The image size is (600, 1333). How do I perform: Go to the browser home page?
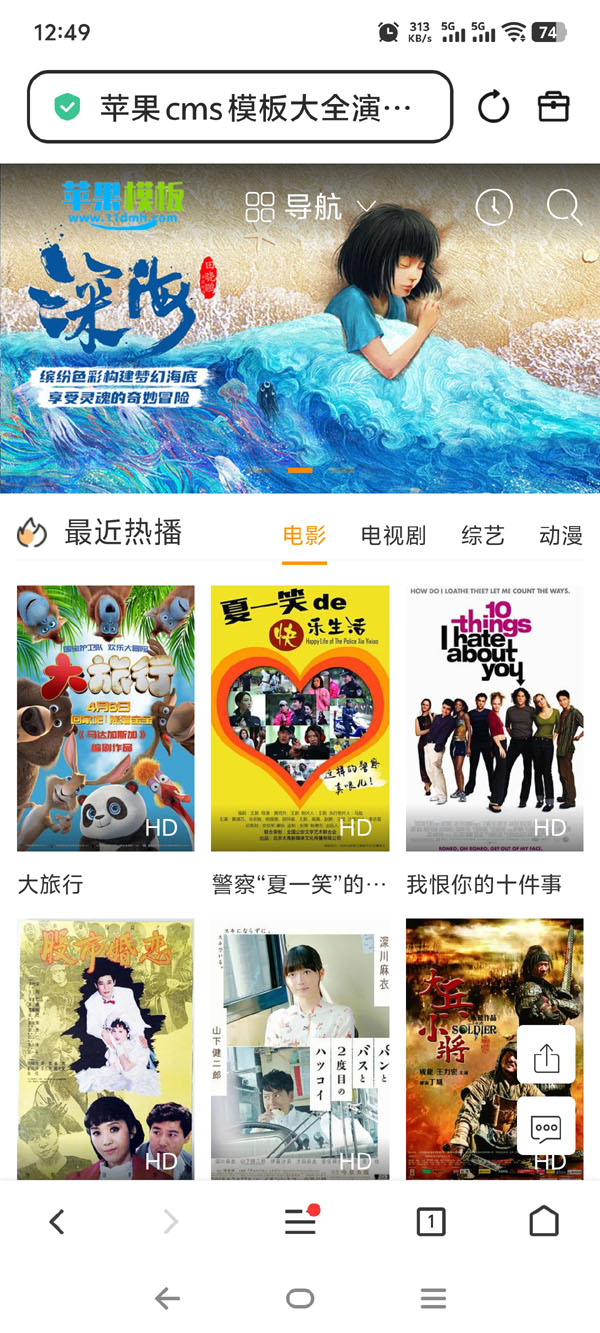point(544,1221)
